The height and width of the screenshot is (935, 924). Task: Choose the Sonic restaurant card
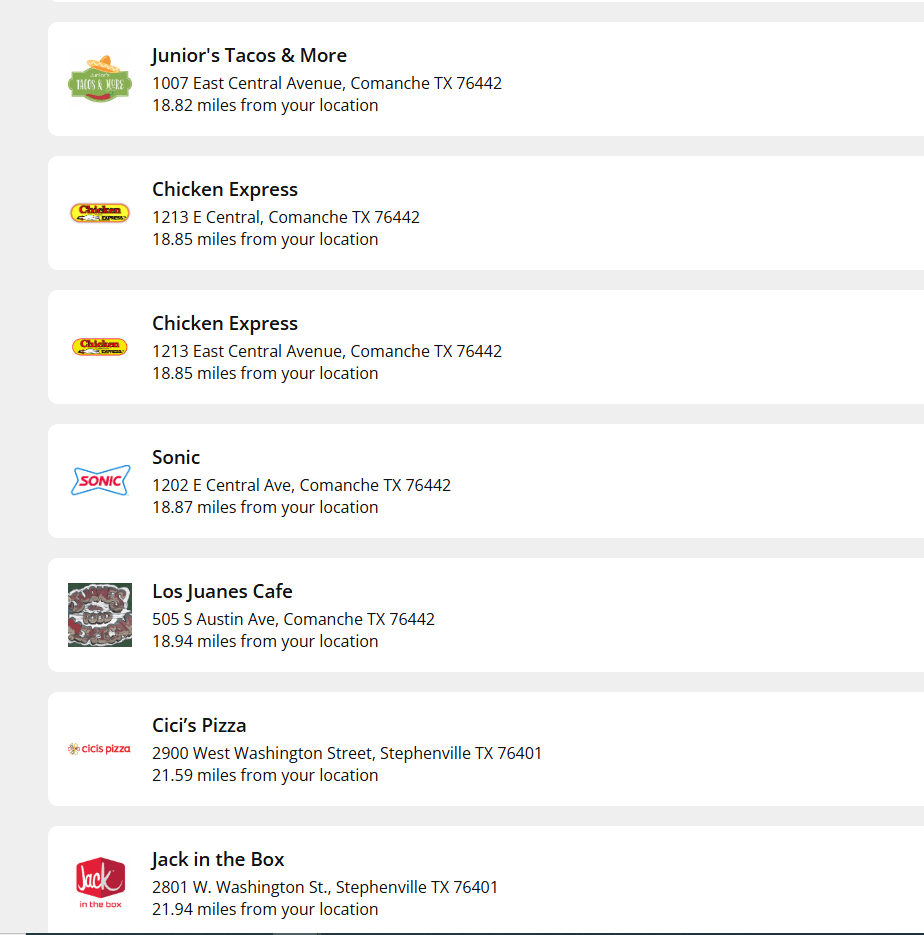(x=176, y=458)
